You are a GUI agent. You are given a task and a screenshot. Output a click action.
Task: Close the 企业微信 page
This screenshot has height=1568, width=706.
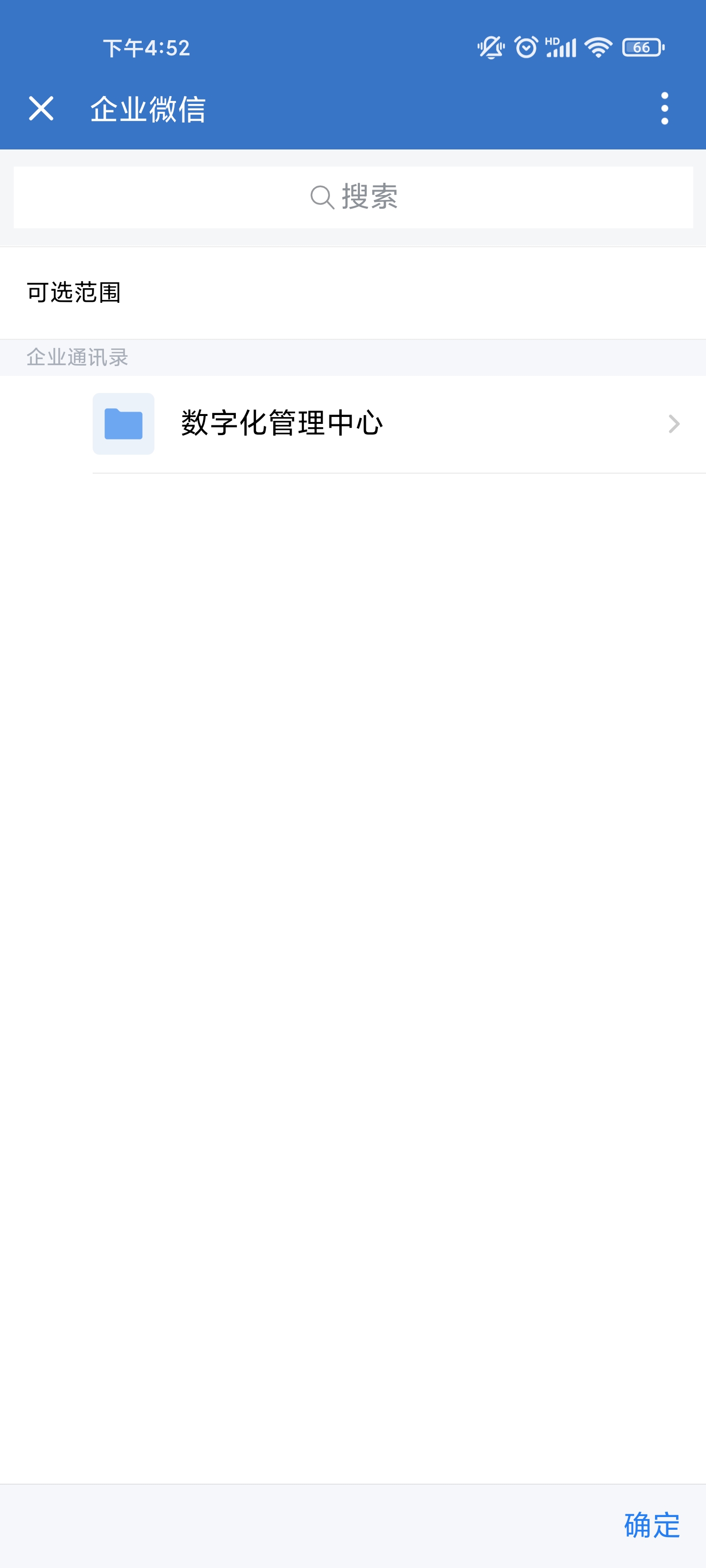41,109
